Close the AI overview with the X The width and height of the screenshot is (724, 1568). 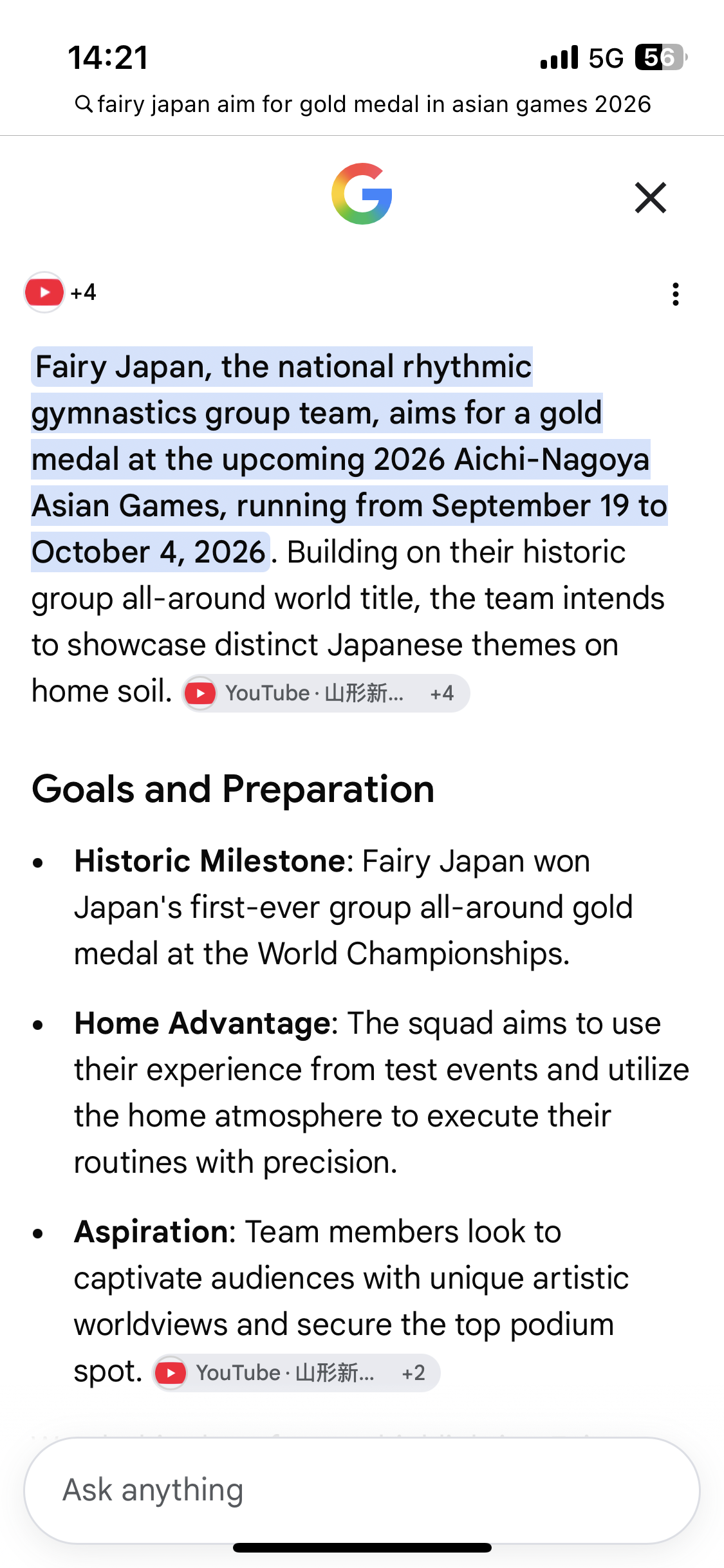(x=650, y=198)
